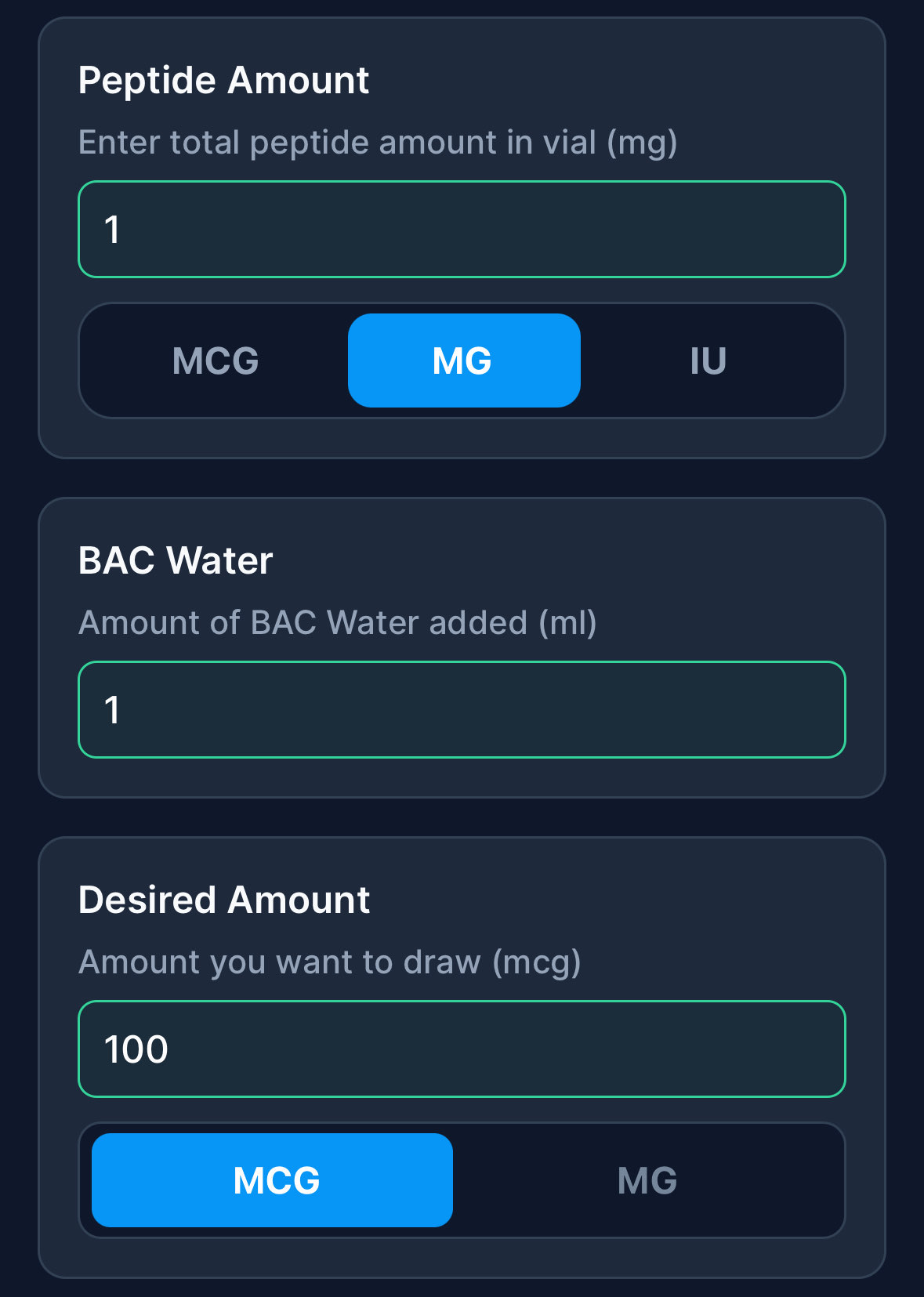The height and width of the screenshot is (1297, 924).
Task: Click the BAC Water card heading
Action: tap(175, 560)
